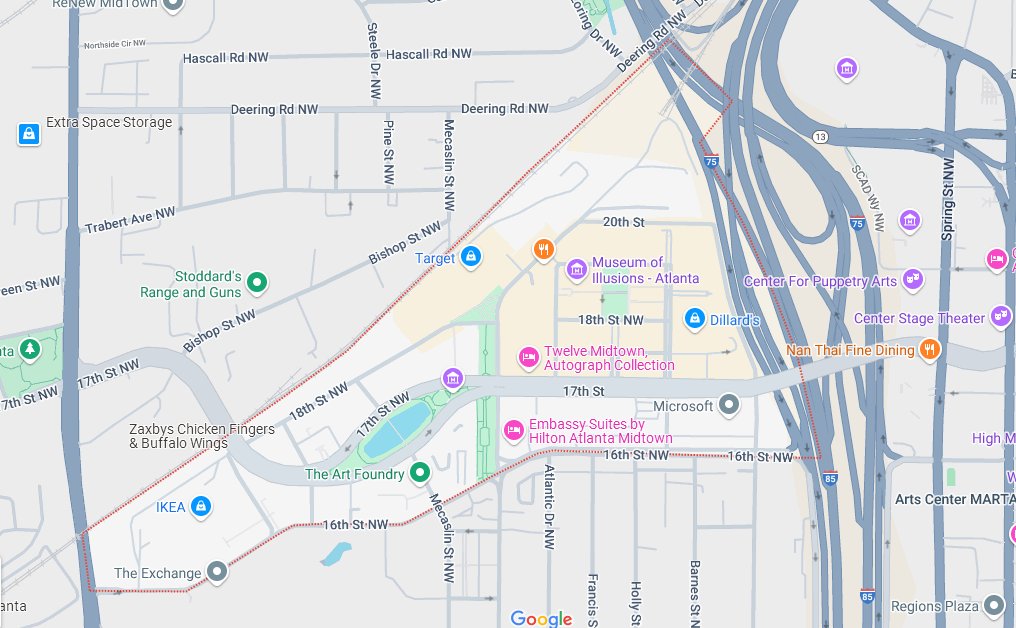Tap the Center Stage Theater pin
The height and width of the screenshot is (628, 1016).
click(1001, 317)
